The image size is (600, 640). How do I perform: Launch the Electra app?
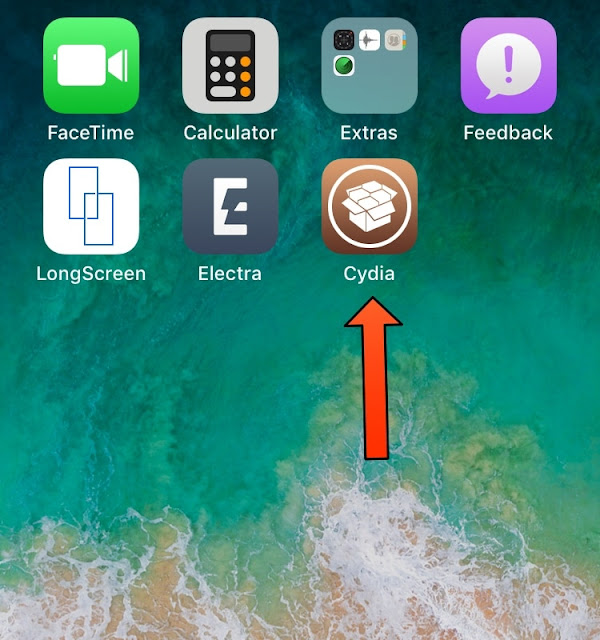pos(230,206)
